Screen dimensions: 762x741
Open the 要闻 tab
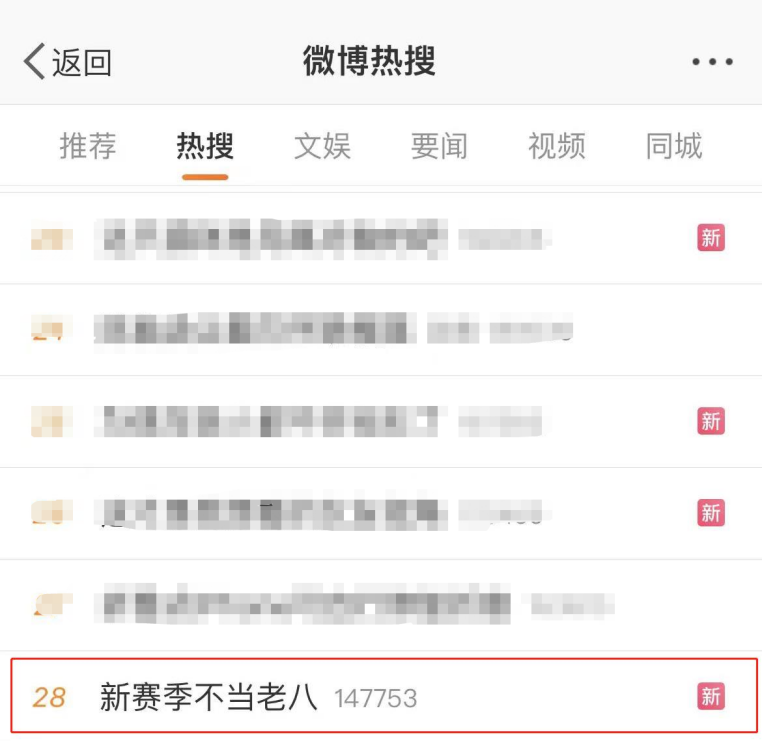[x=439, y=147]
